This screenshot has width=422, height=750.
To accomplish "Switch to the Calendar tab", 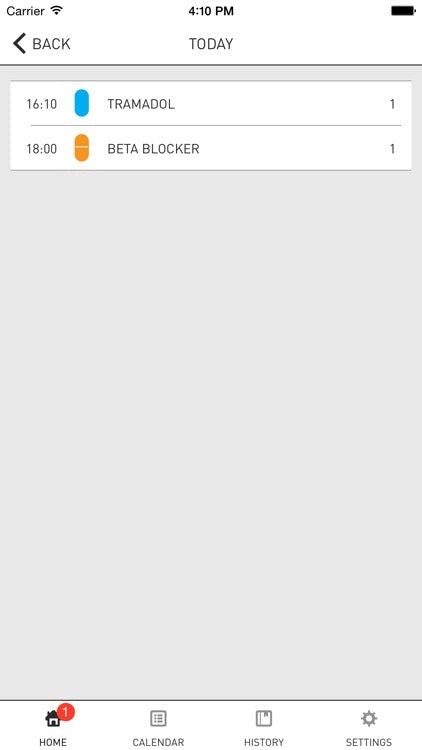I will point(158,726).
